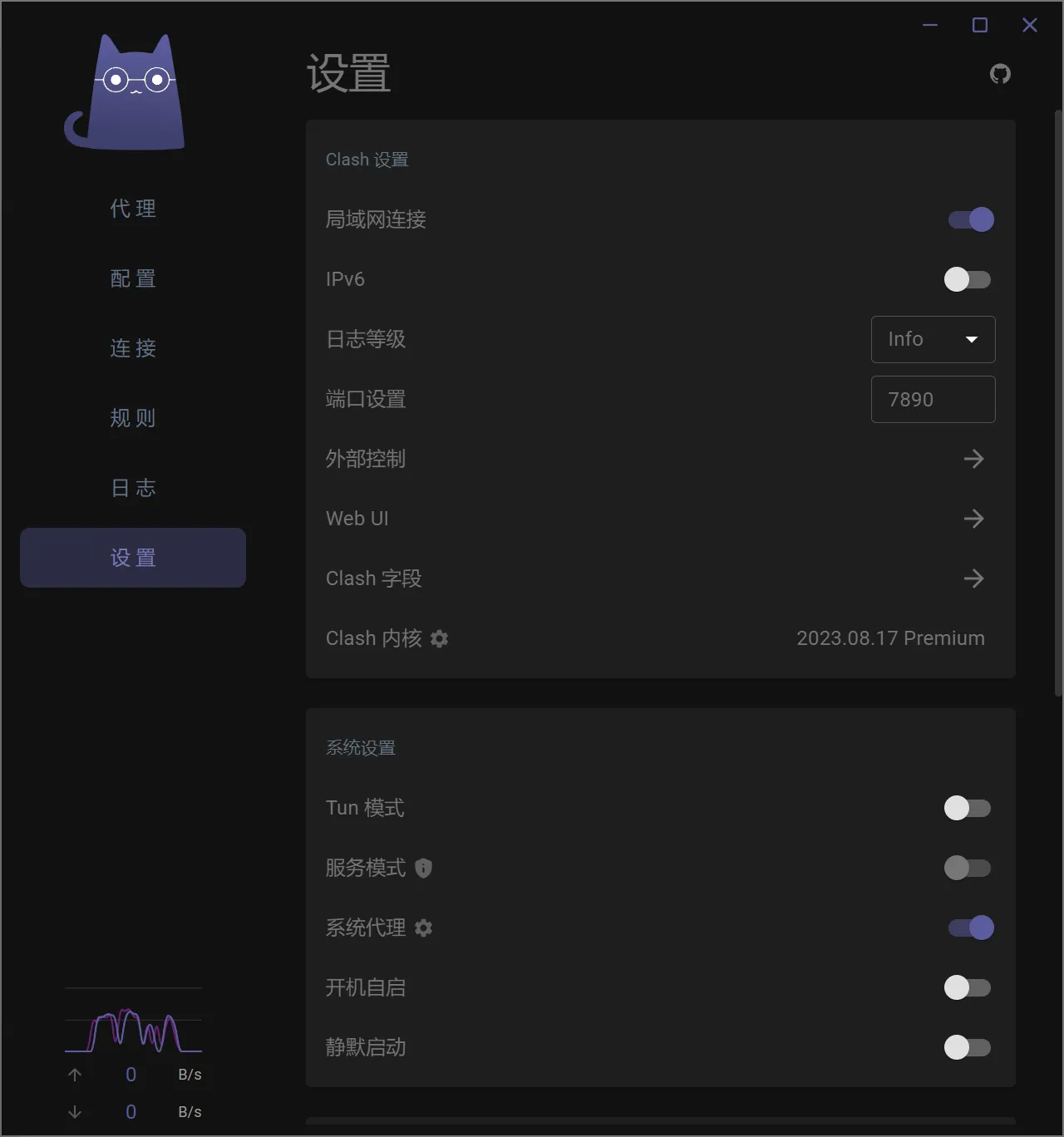View the 日志 section
The height and width of the screenshot is (1137, 1064).
pos(133,488)
